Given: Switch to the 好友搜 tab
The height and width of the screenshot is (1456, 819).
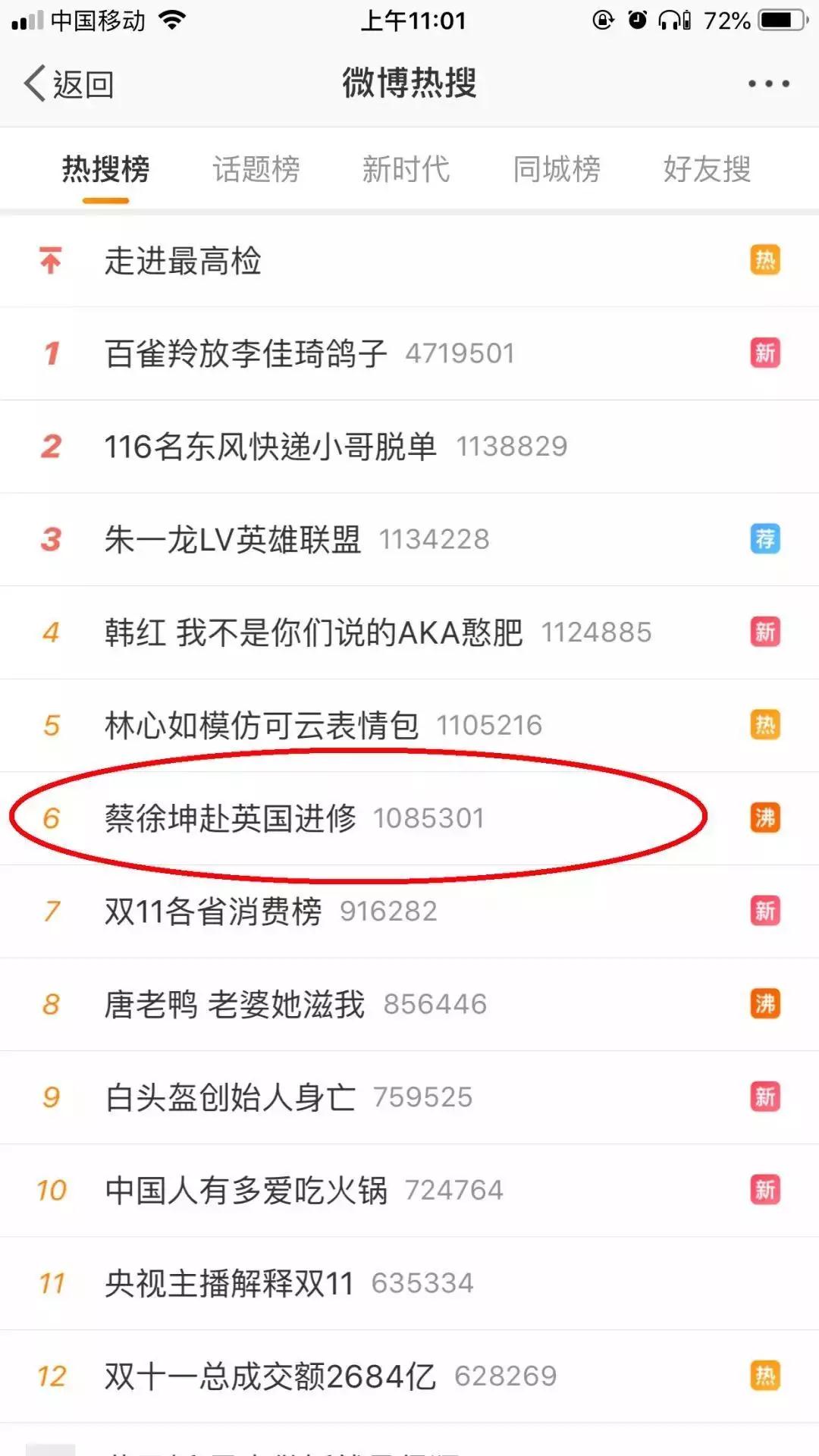Looking at the screenshot, I should coord(707,169).
